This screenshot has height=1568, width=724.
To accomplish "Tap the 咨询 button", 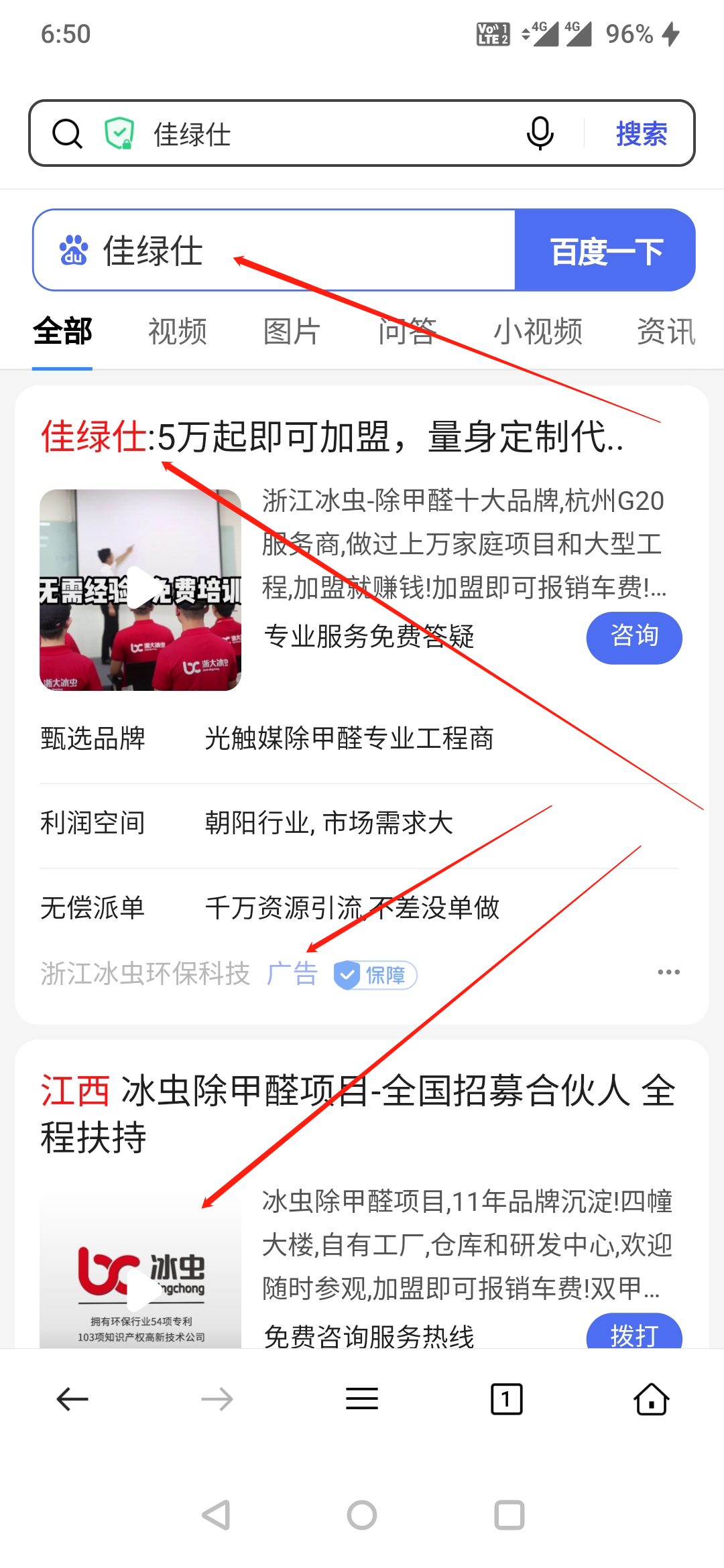I will coord(633,637).
